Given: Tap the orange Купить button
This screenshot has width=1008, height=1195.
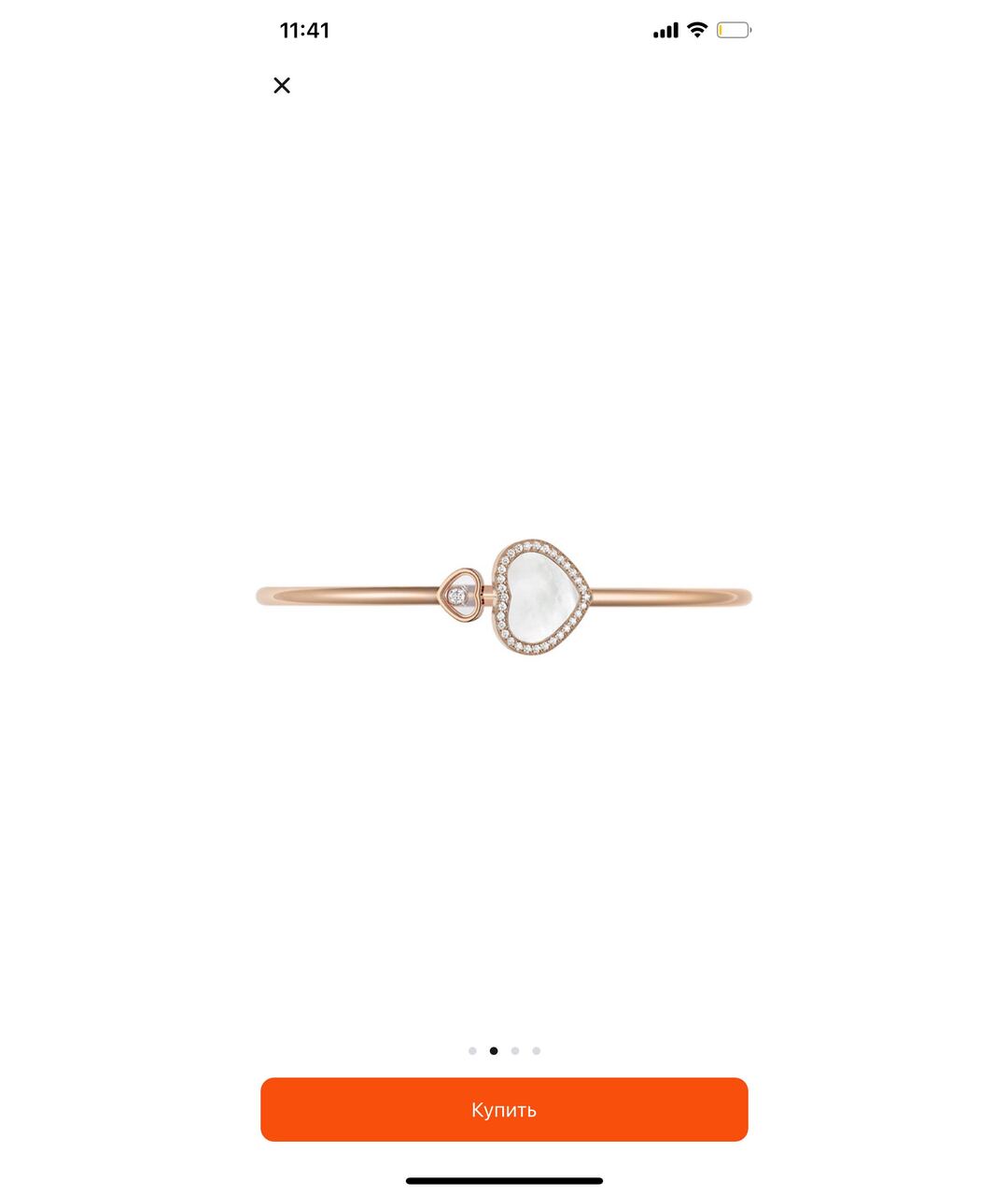Looking at the screenshot, I should point(504,1109).
